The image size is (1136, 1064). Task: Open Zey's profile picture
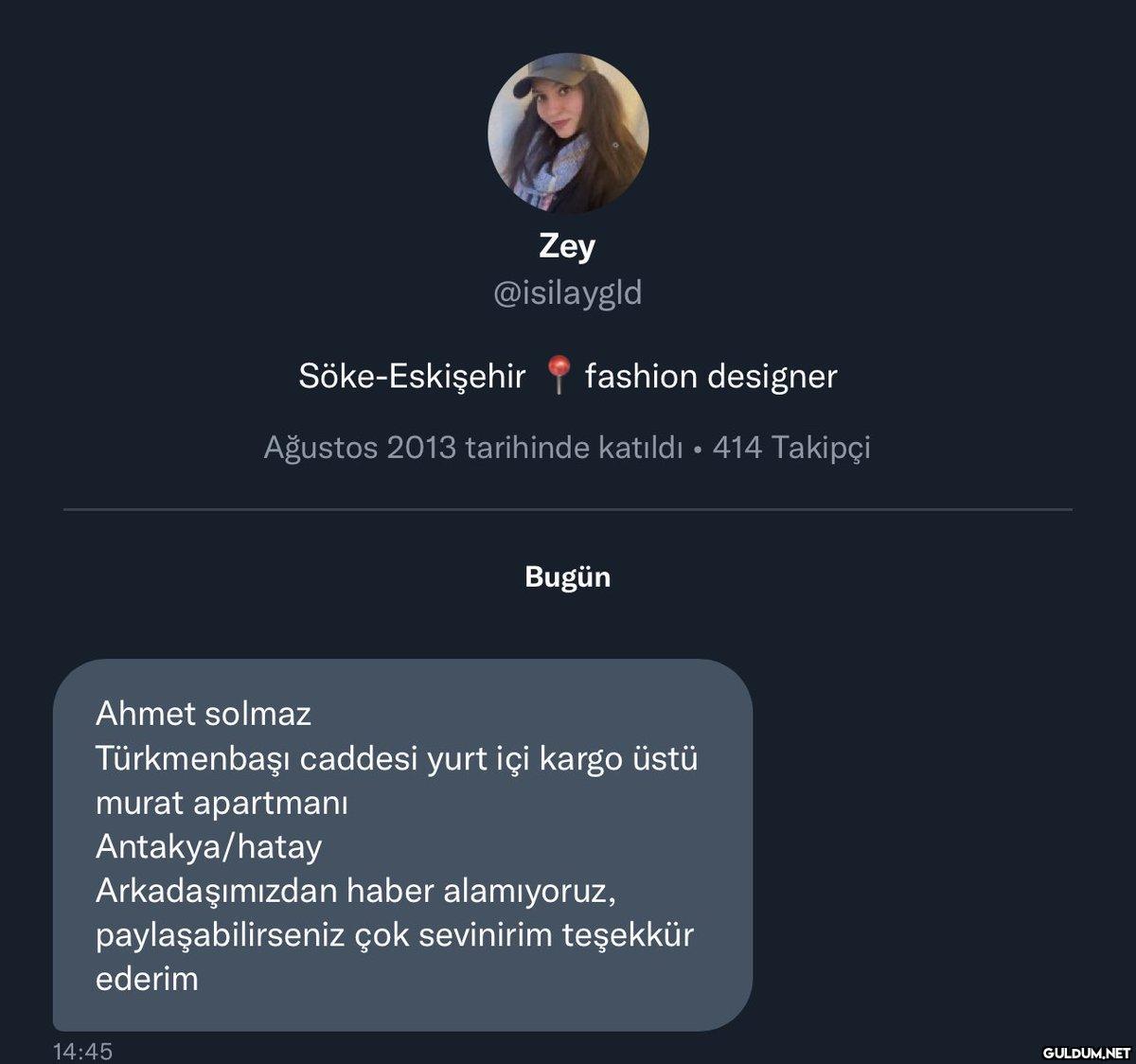point(568,133)
